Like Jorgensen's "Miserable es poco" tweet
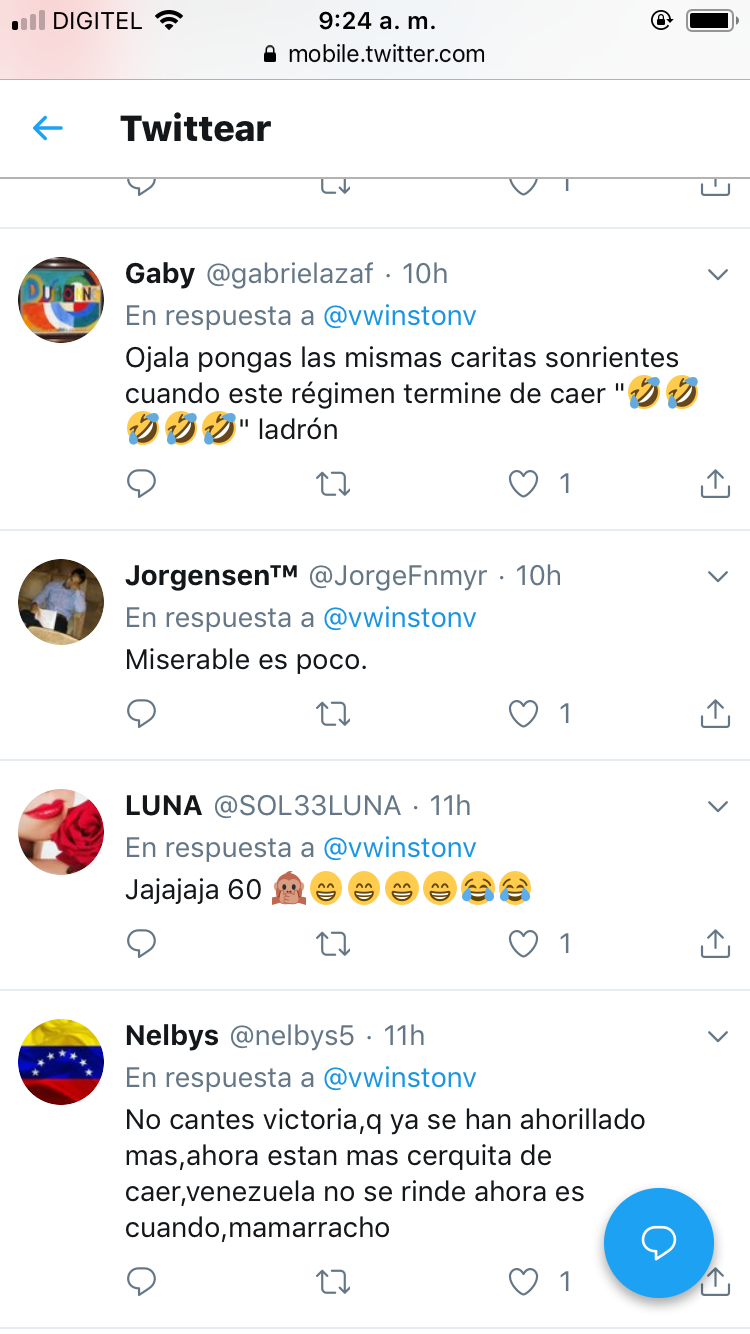 pos(524,713)
